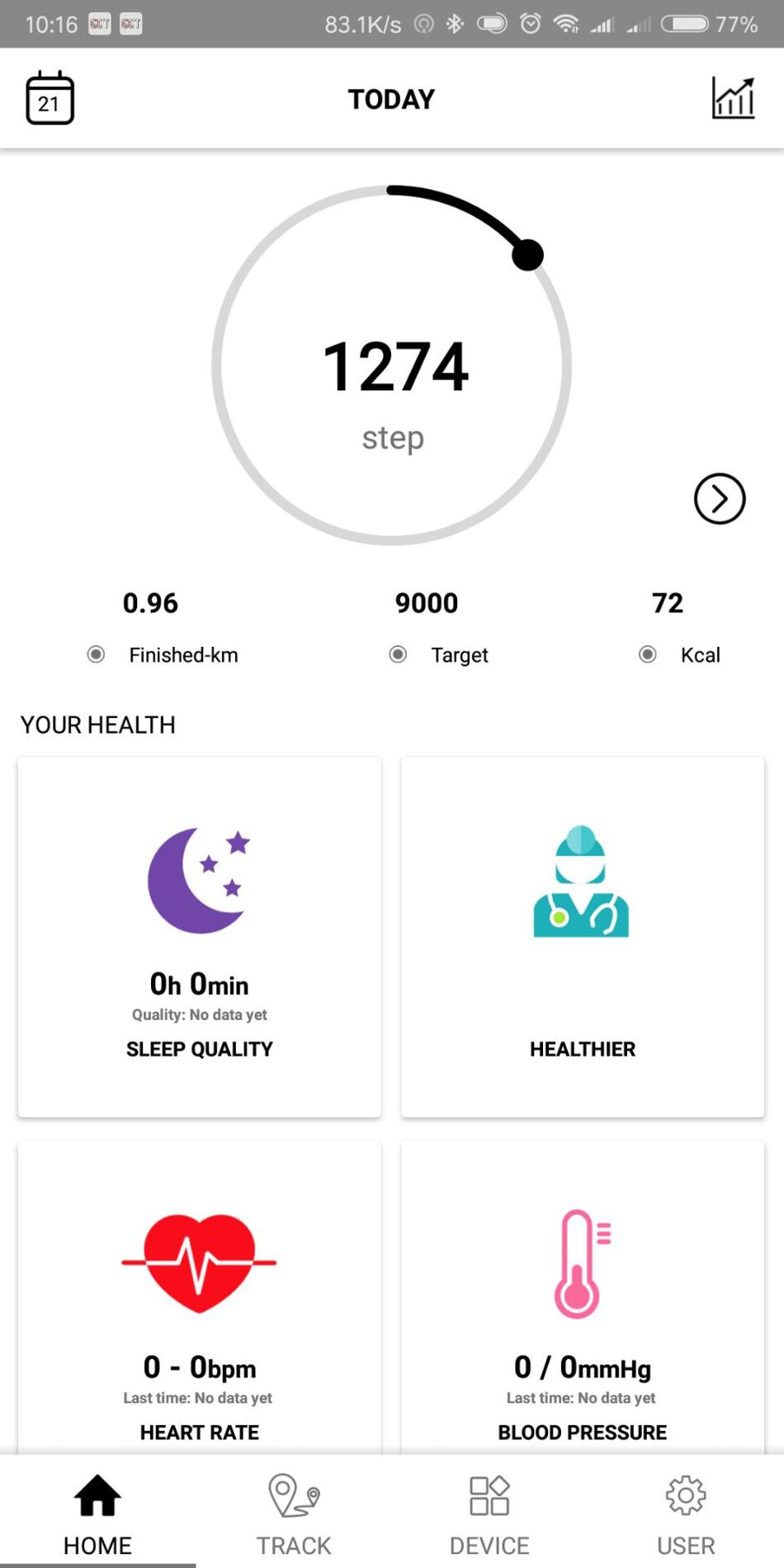Select the Target radio button
Image resolution: width=784 pixels, height=1568 pixels.
tap(399, 654)
